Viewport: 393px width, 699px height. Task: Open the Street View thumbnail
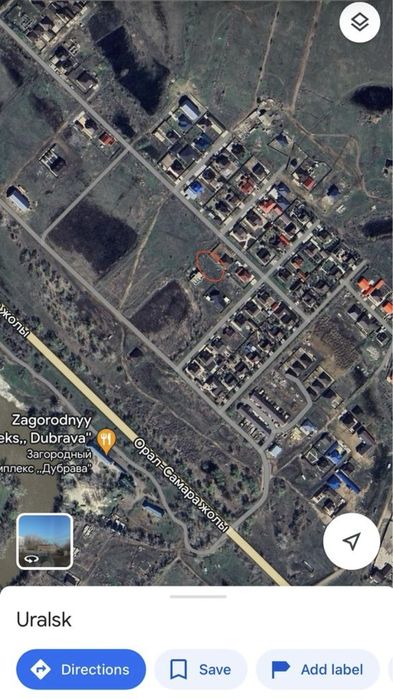click(x=45, y=542)
